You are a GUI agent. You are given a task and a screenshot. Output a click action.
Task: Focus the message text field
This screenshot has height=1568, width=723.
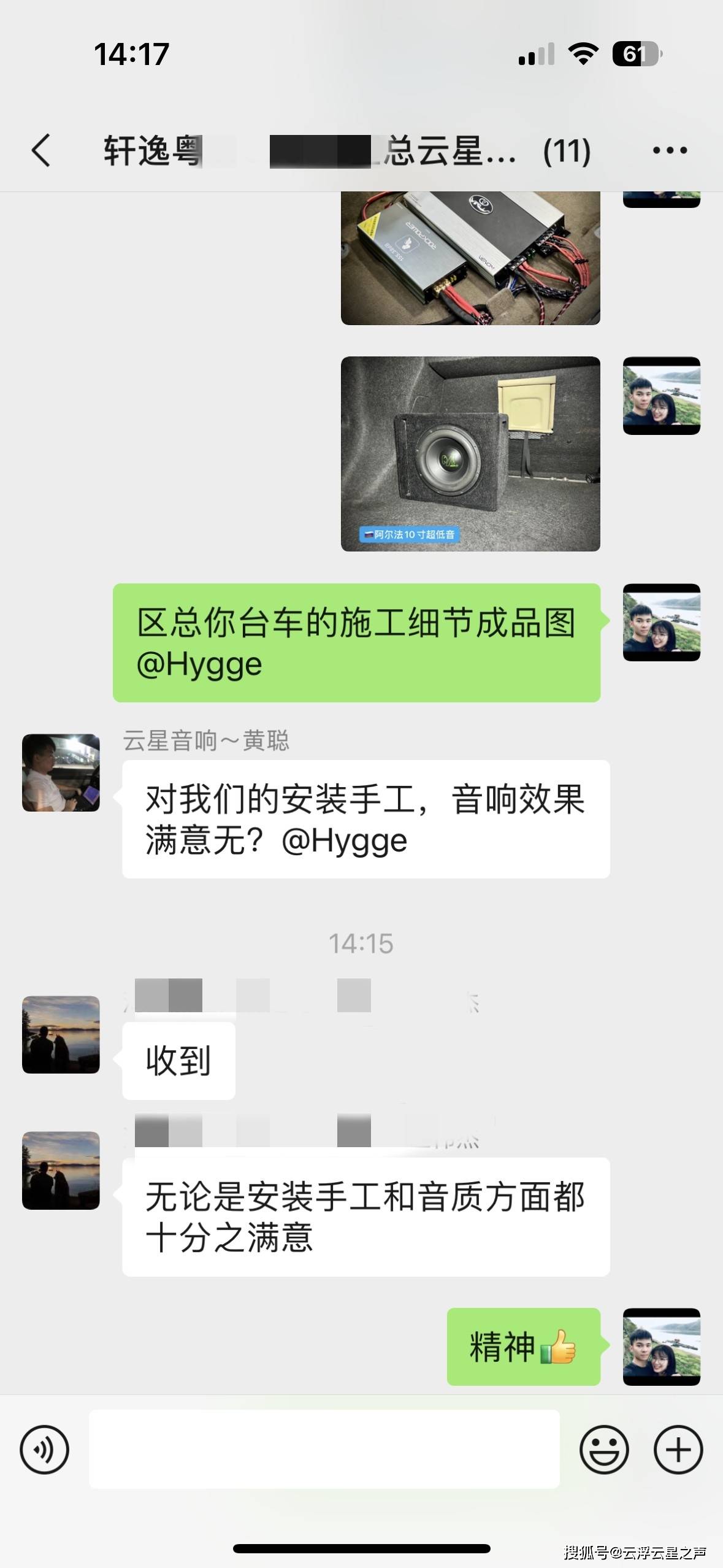[324, 1448]
